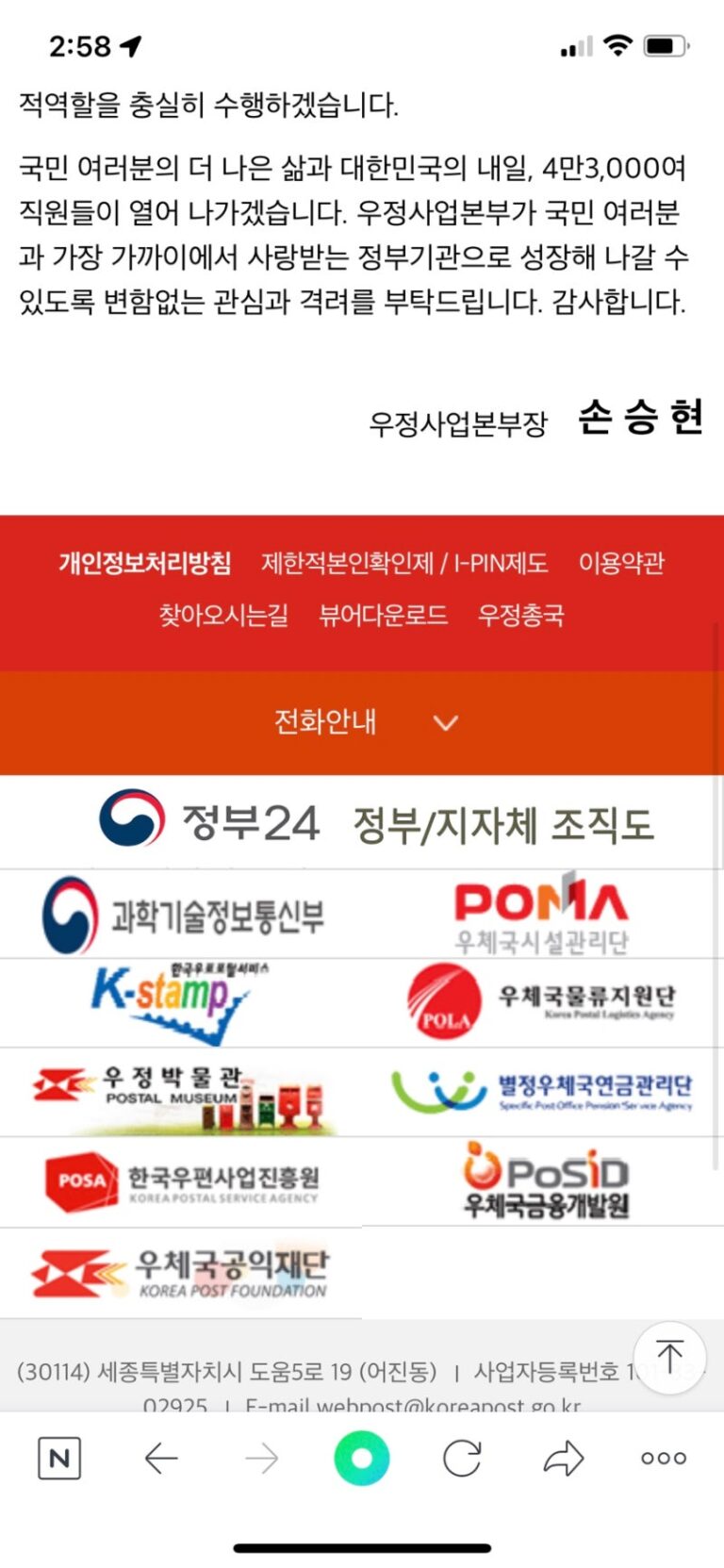Open the 뷰어다운로드 link

383,615
